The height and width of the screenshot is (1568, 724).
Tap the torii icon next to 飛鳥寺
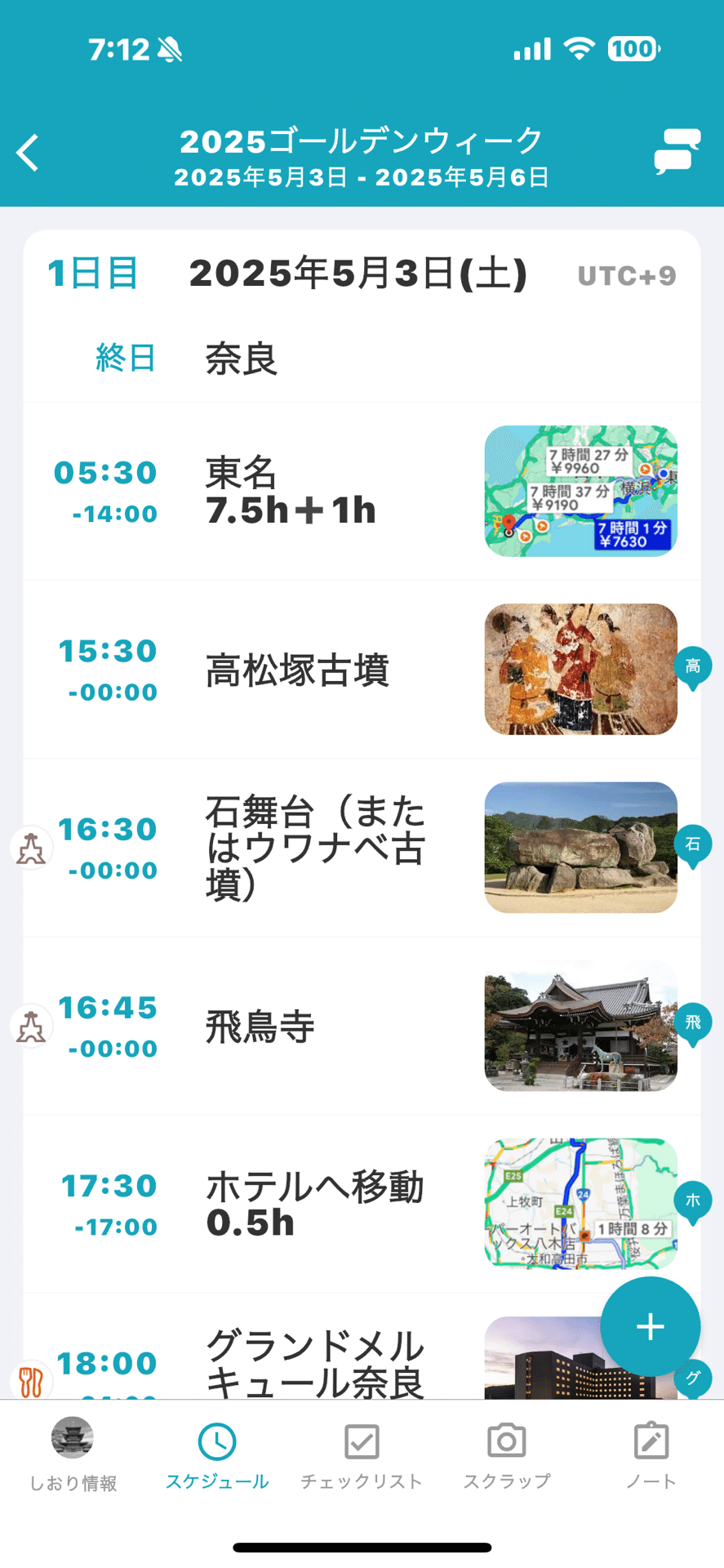point(31,1026)
